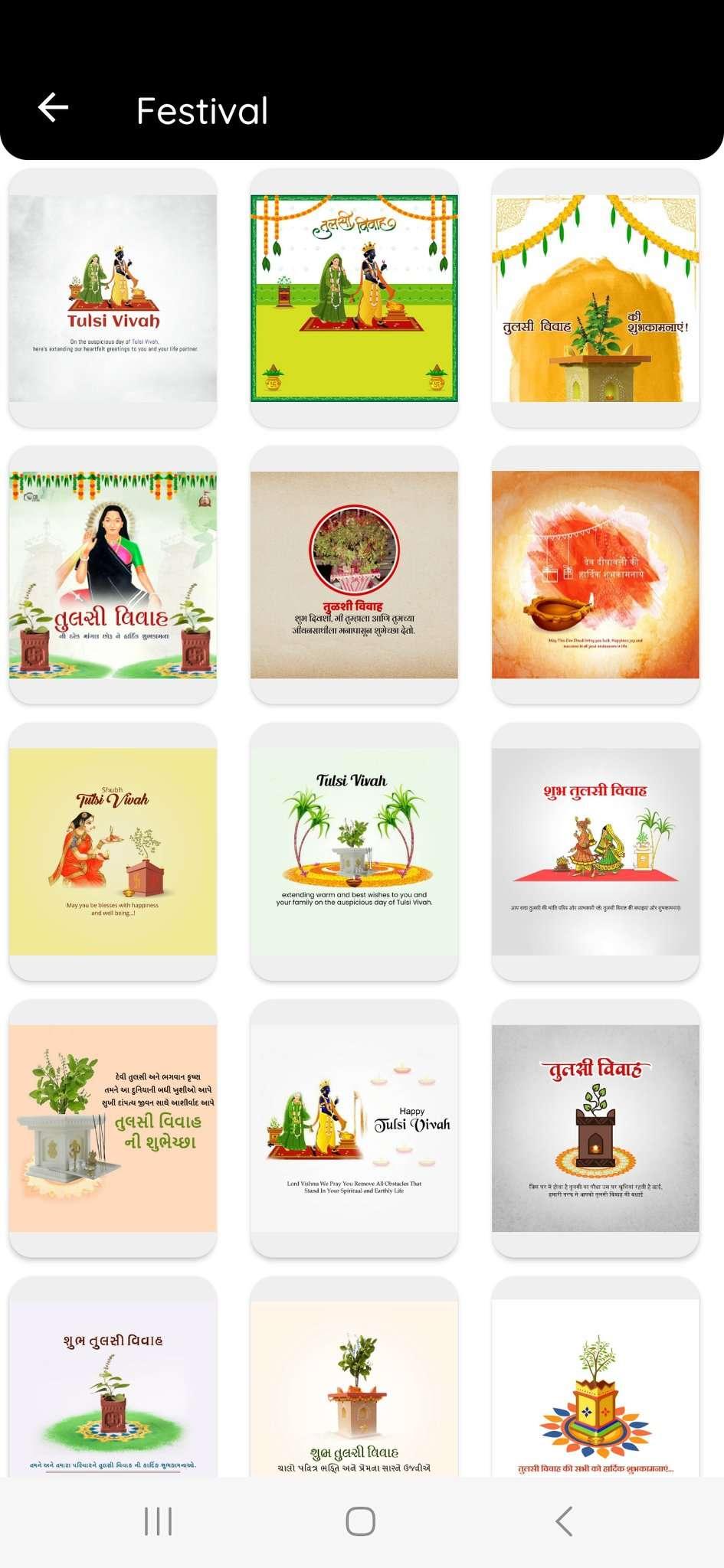This screenshot has width=724, height=1568.
Task: Open the orange Tulsi plant shubhkamnayein template
Action: coord(595,299)
